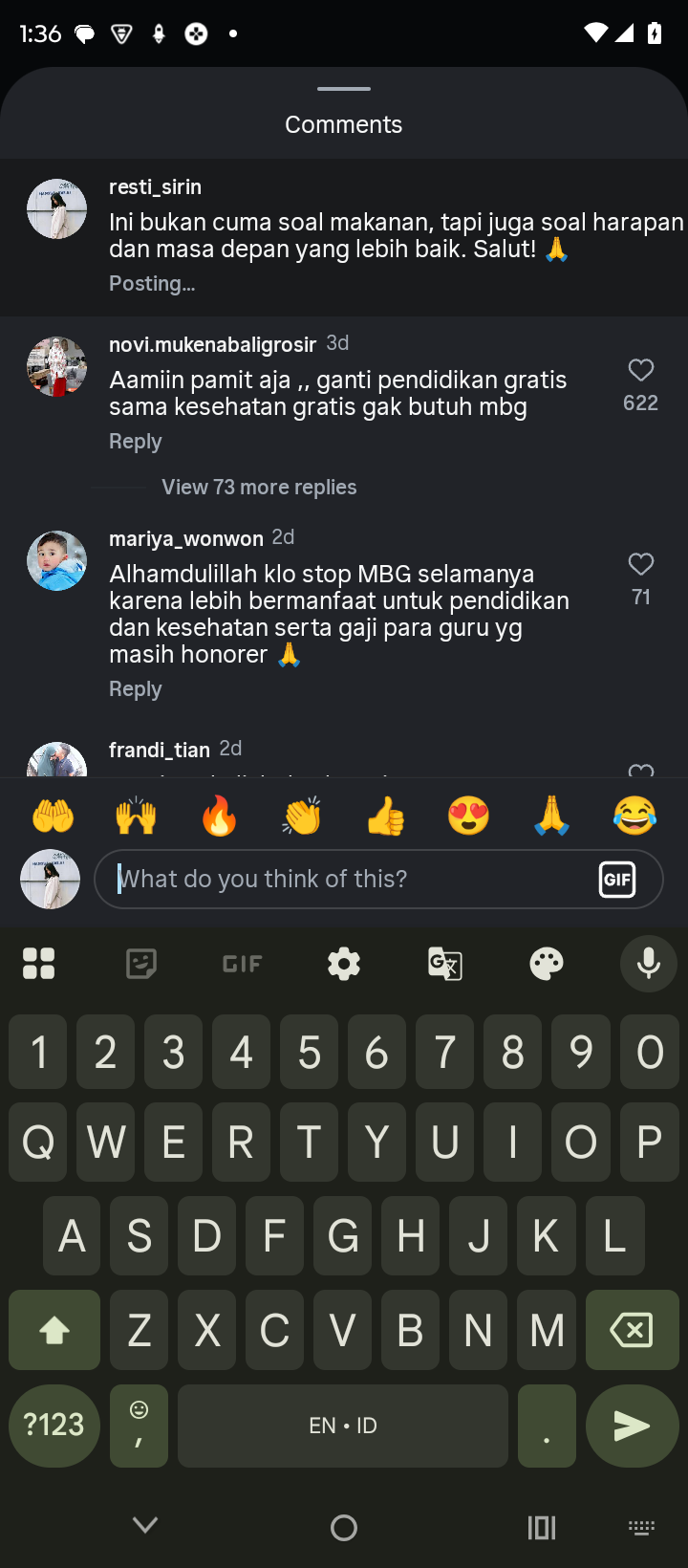The width and height of the screenshot is (688, 1568).
Task: Reply to novi.mukenabaligrosir's comment
Action: click(x=135, y=442)
